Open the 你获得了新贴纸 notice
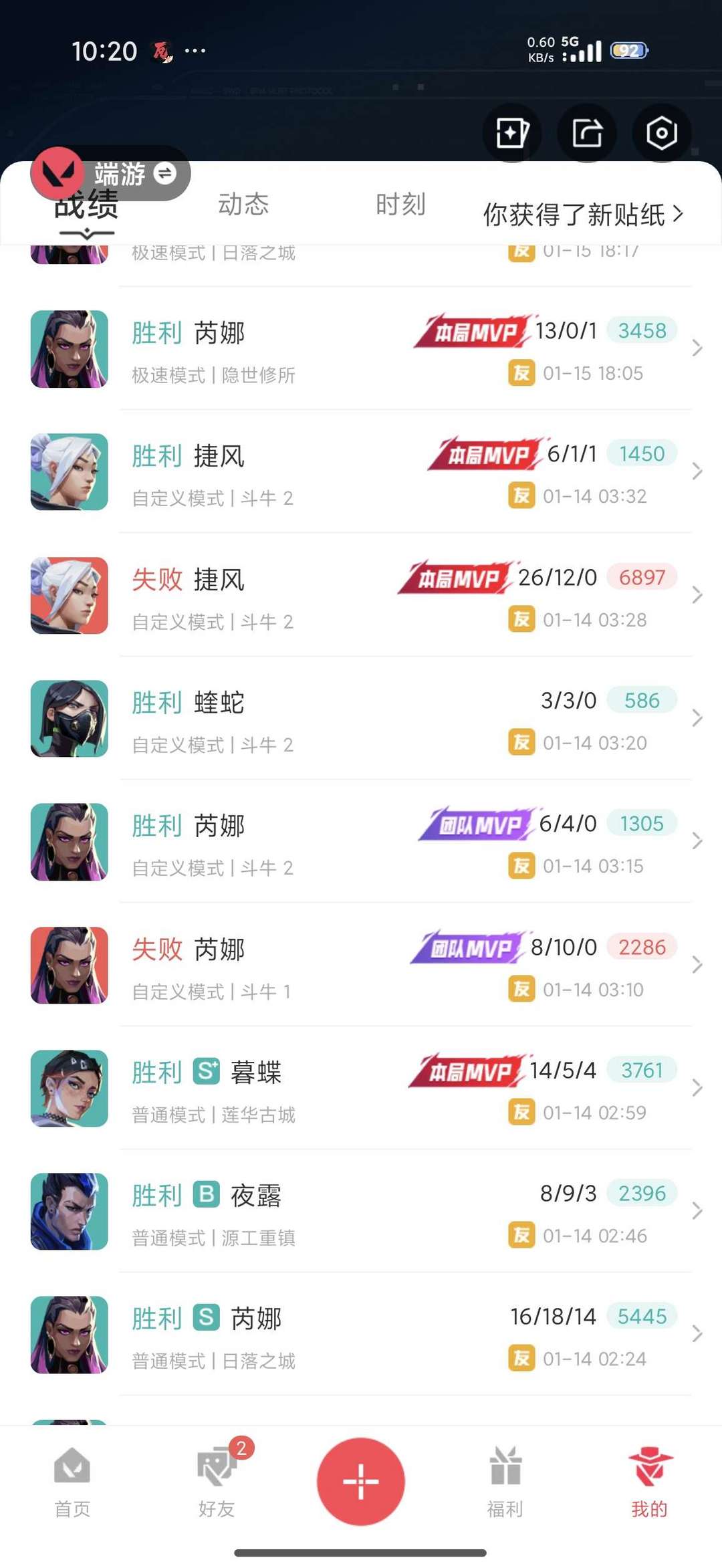Image resolution: width=722 pixels, height=1568 pixels. [583, 215]
